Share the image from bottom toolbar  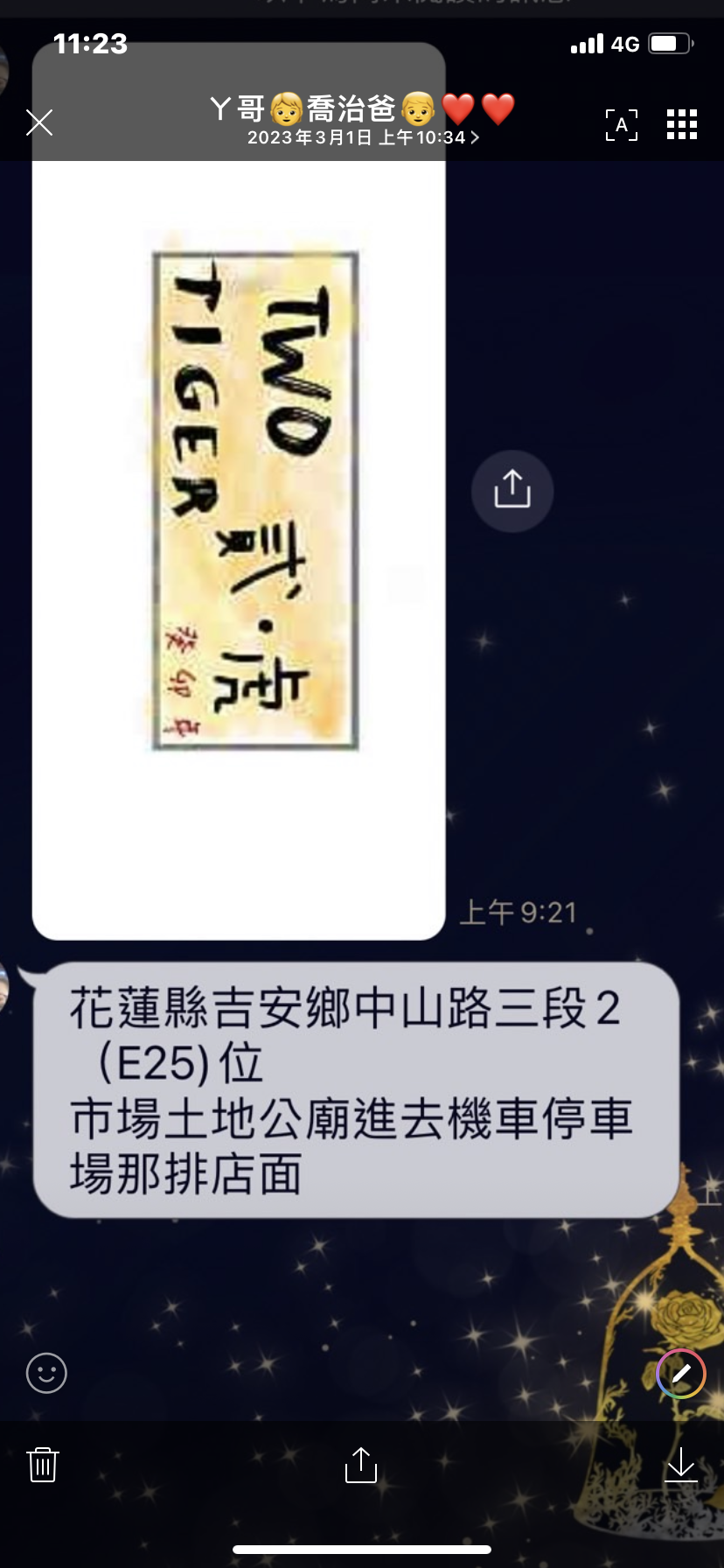click(361, 1464)
